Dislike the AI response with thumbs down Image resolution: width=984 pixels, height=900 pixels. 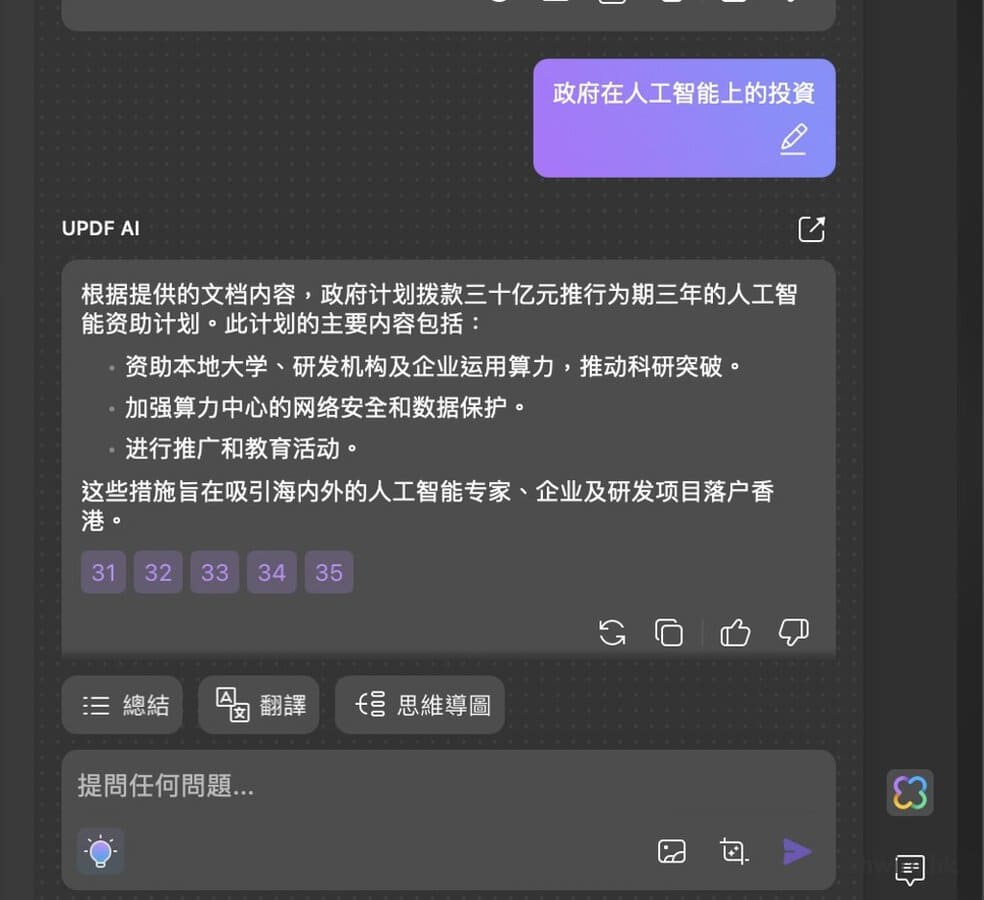793,632
